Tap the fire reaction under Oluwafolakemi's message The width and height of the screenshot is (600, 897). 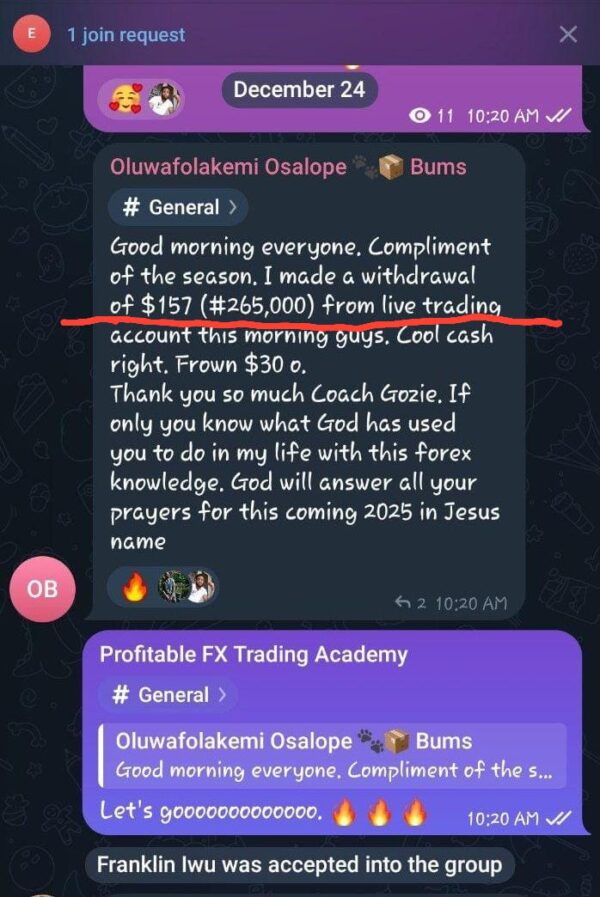134,589
